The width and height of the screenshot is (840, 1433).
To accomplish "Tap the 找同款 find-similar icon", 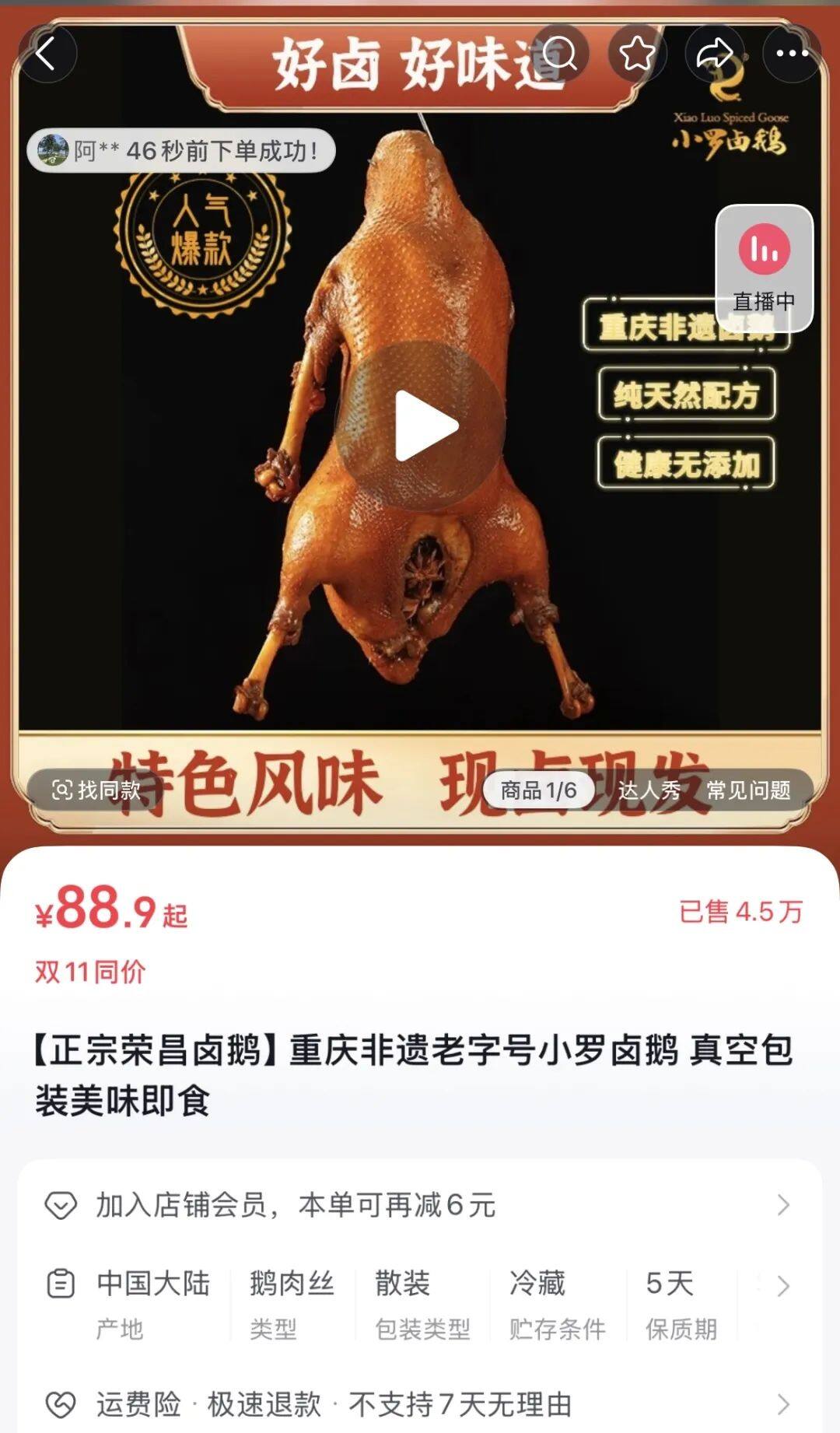I will (93, 791).
